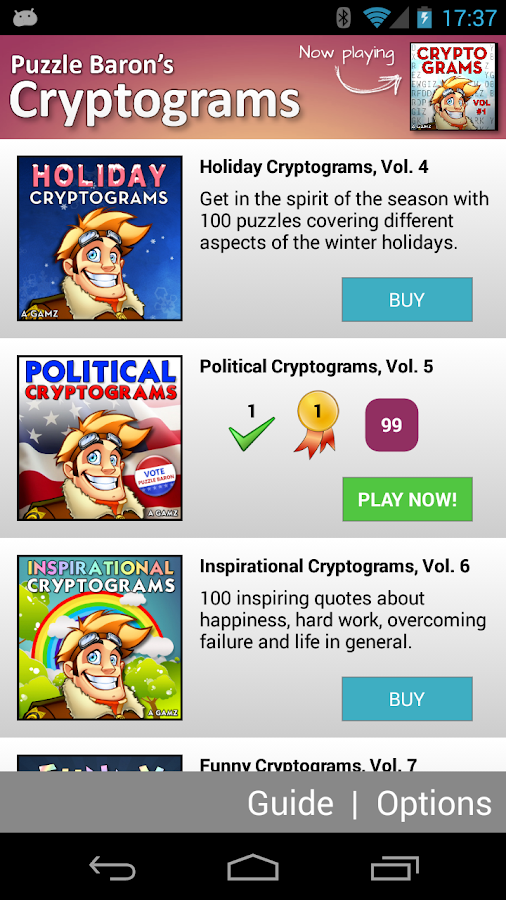Screen dimensions: 506x900
Task: Buy Inspirational Cryptograms, Vol. 6
Action: (x=407, y=699)
